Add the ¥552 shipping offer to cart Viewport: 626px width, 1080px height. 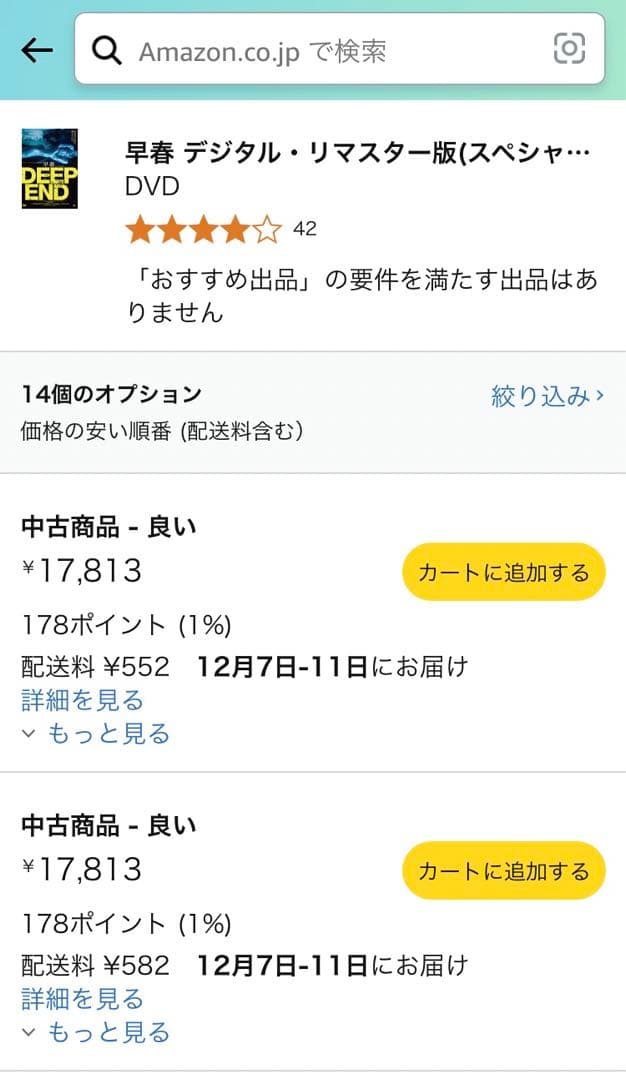pyautogui.click(x=503, y=572)
